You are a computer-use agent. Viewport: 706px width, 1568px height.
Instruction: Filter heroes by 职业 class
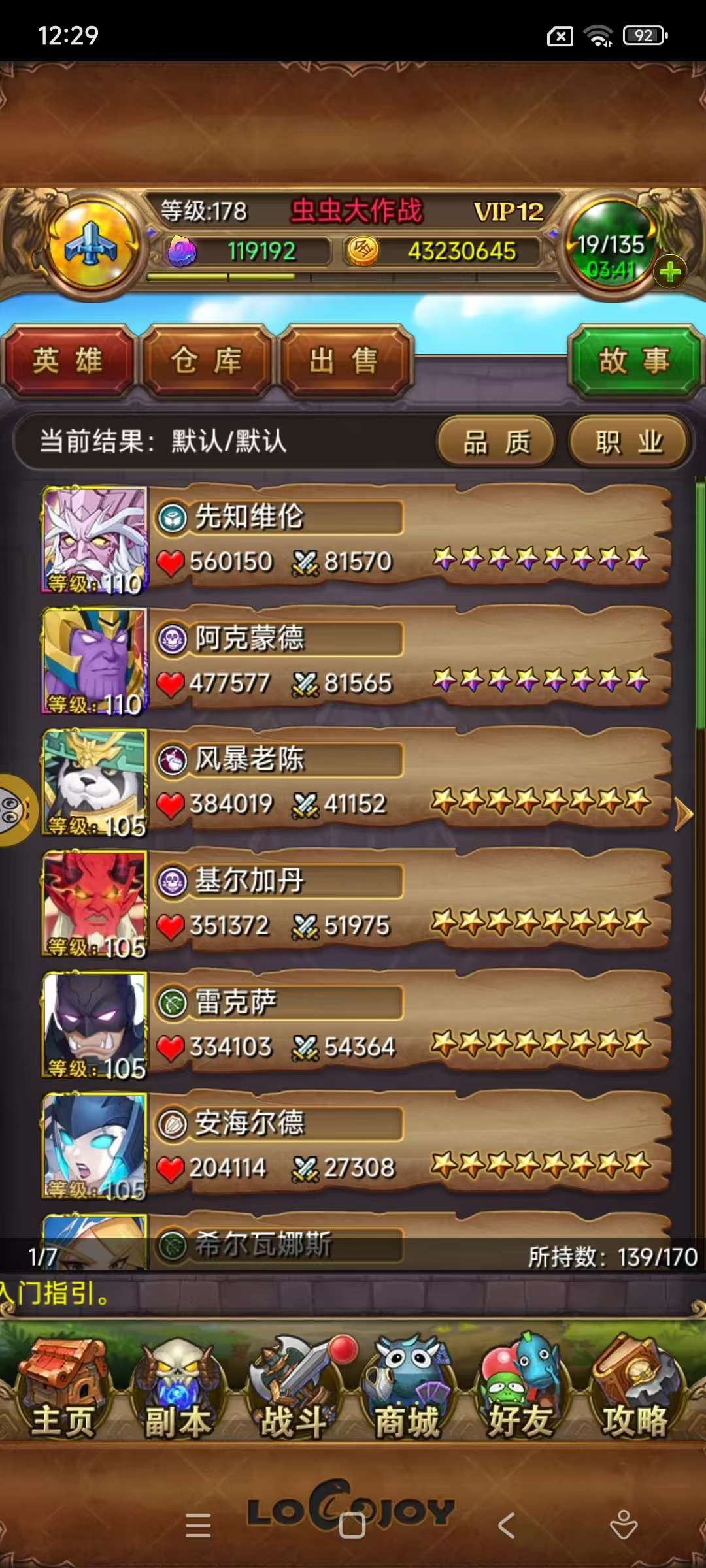coord(629,442)
